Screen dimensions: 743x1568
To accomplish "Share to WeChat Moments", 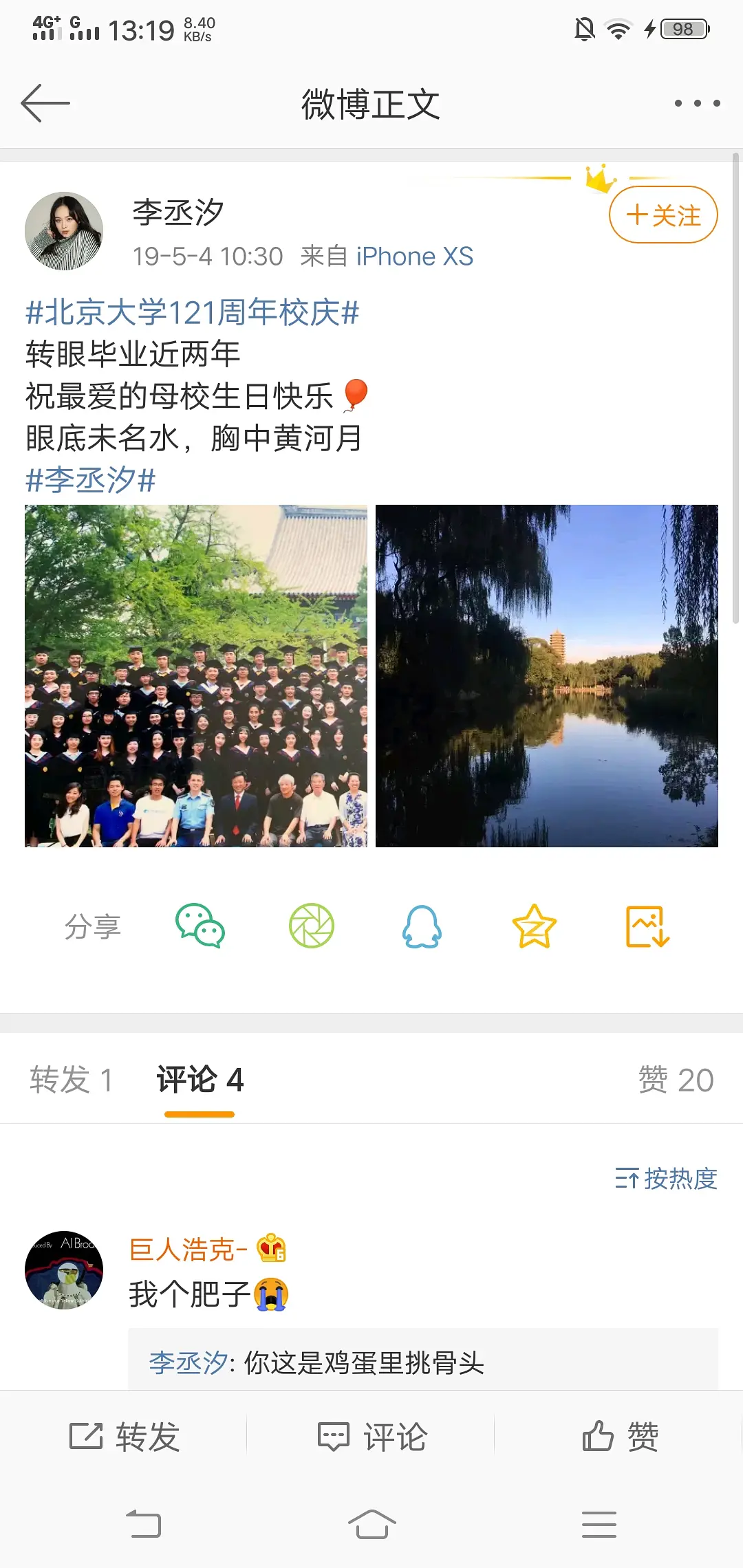I will tap(311, 926).
